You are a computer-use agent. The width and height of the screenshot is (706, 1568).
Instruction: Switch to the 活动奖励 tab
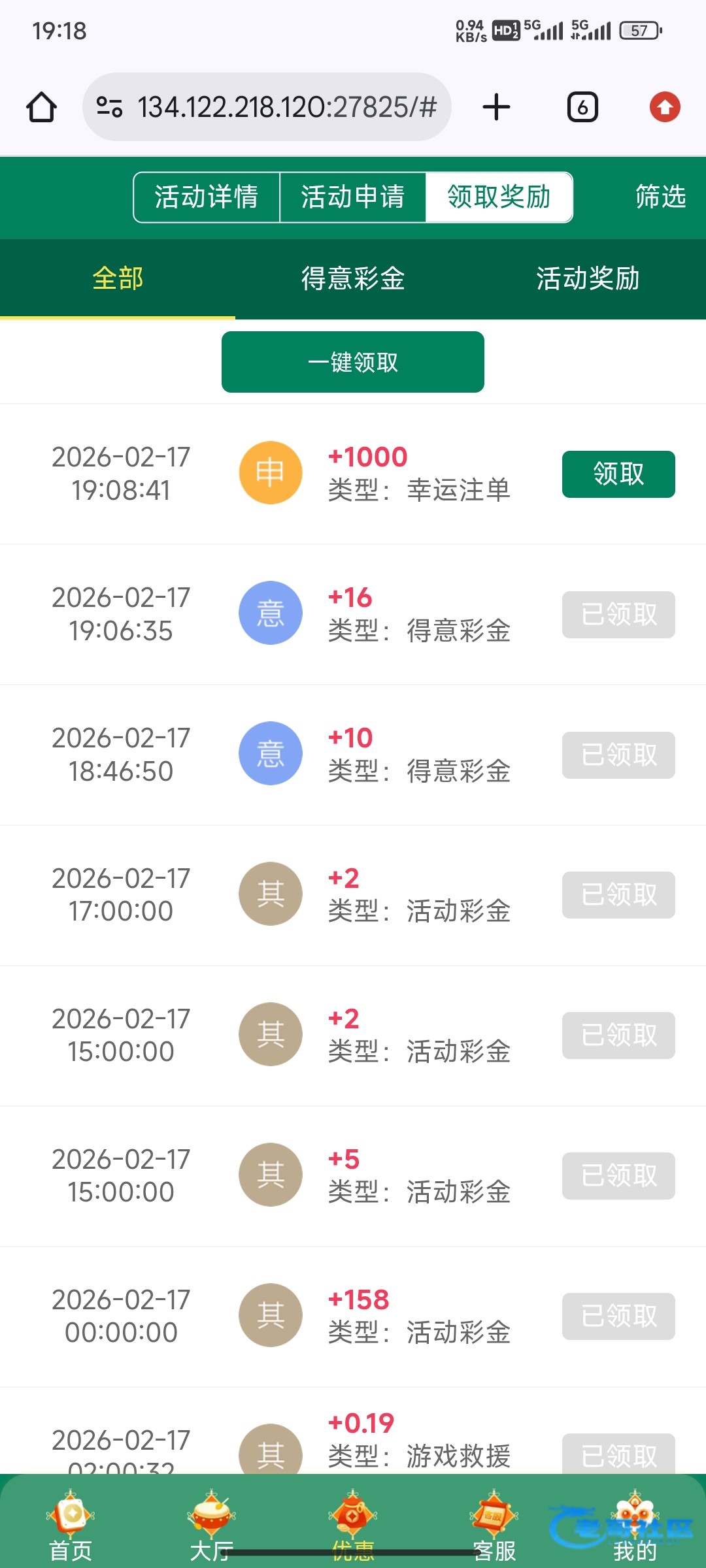click(x=588, y=279)
